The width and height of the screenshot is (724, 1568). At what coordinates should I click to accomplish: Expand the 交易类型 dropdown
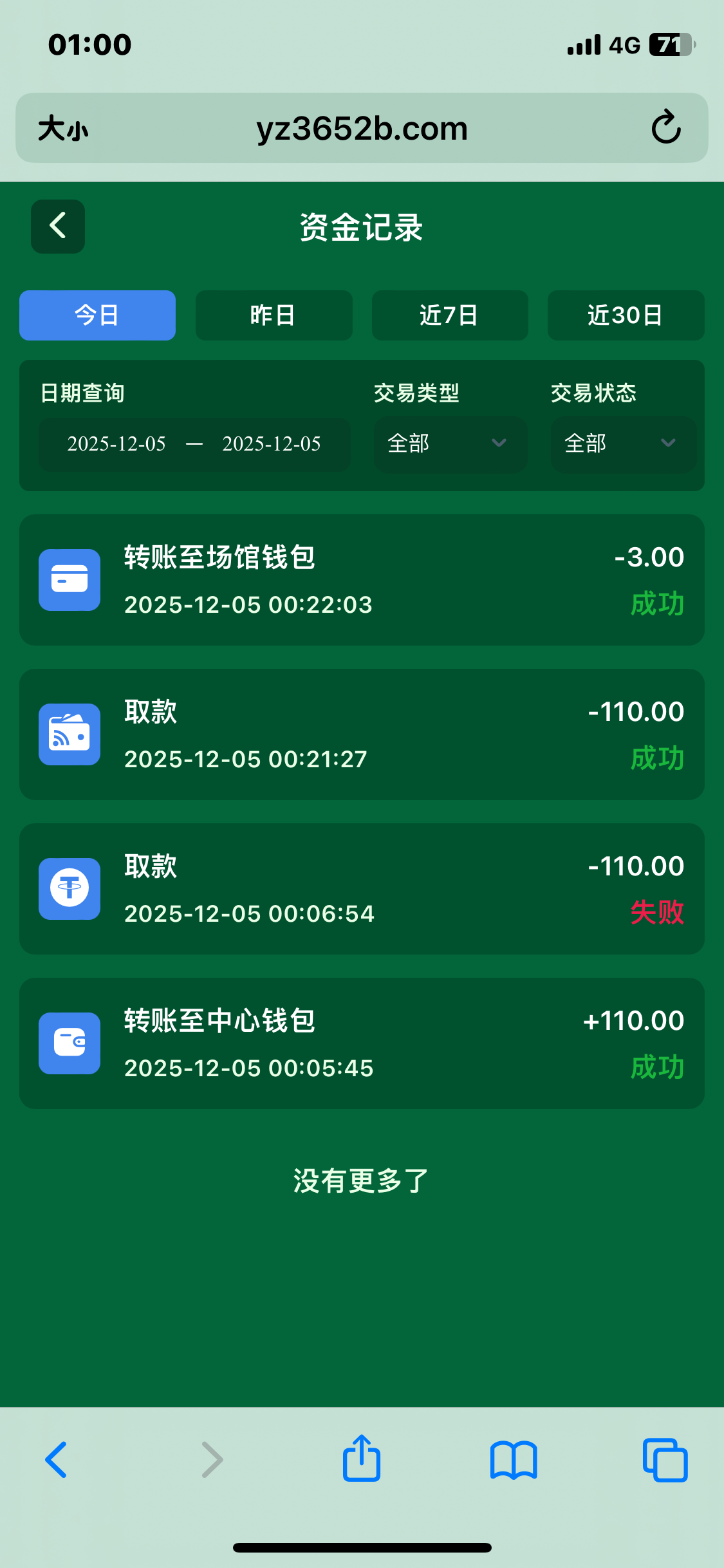(450, 444)
